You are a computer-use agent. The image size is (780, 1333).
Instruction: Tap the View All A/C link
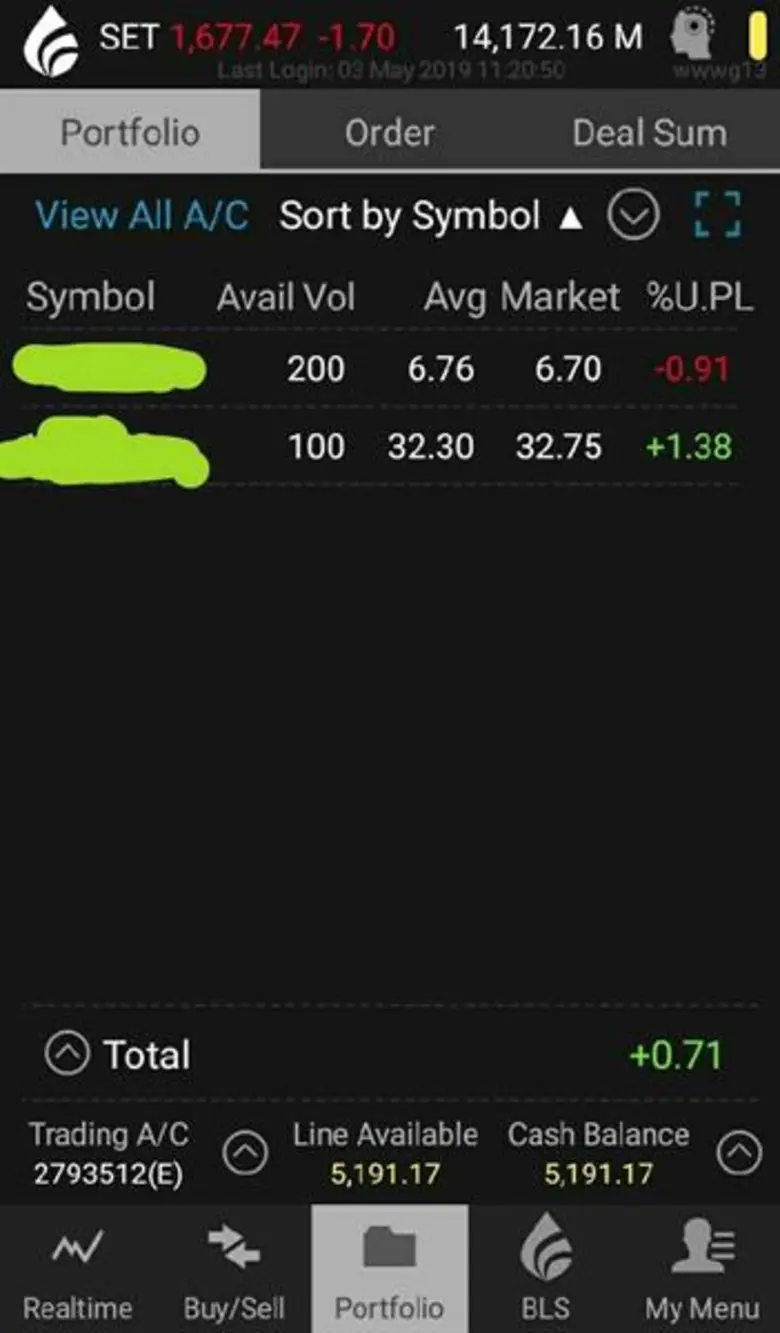click(x=141, y=216)
